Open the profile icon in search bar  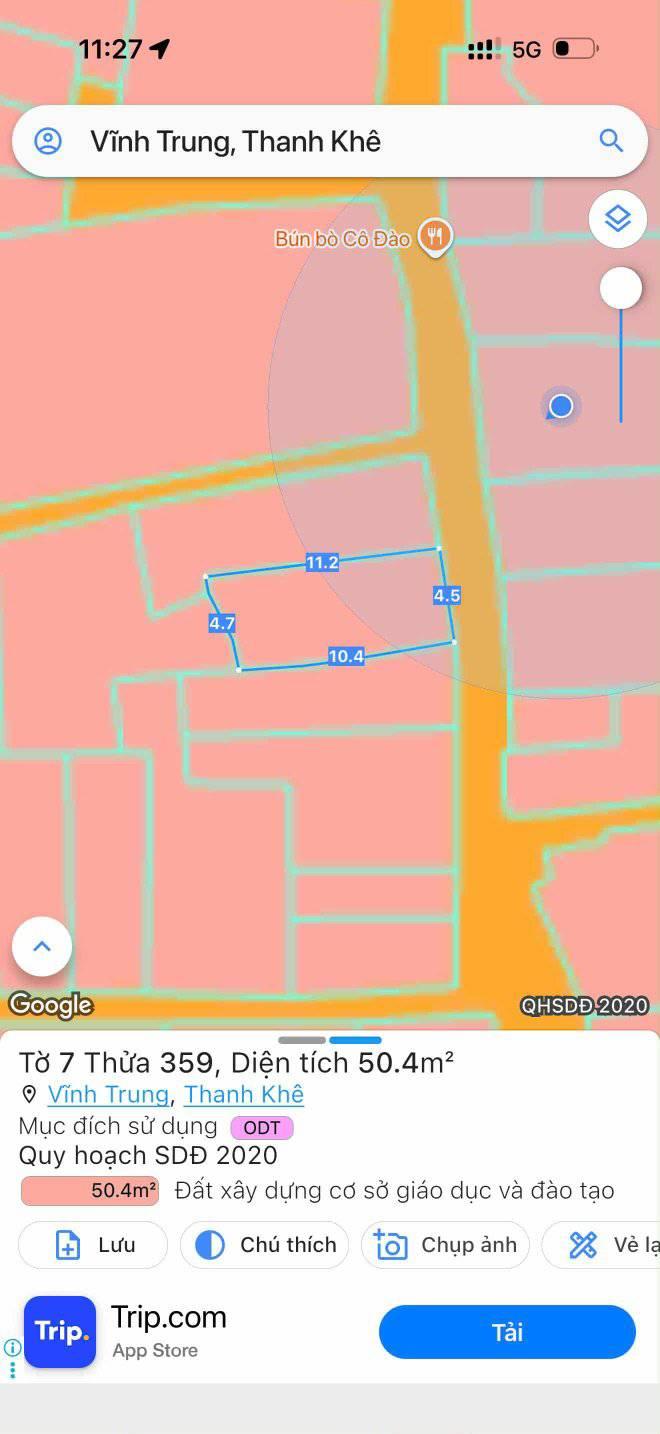48,141
